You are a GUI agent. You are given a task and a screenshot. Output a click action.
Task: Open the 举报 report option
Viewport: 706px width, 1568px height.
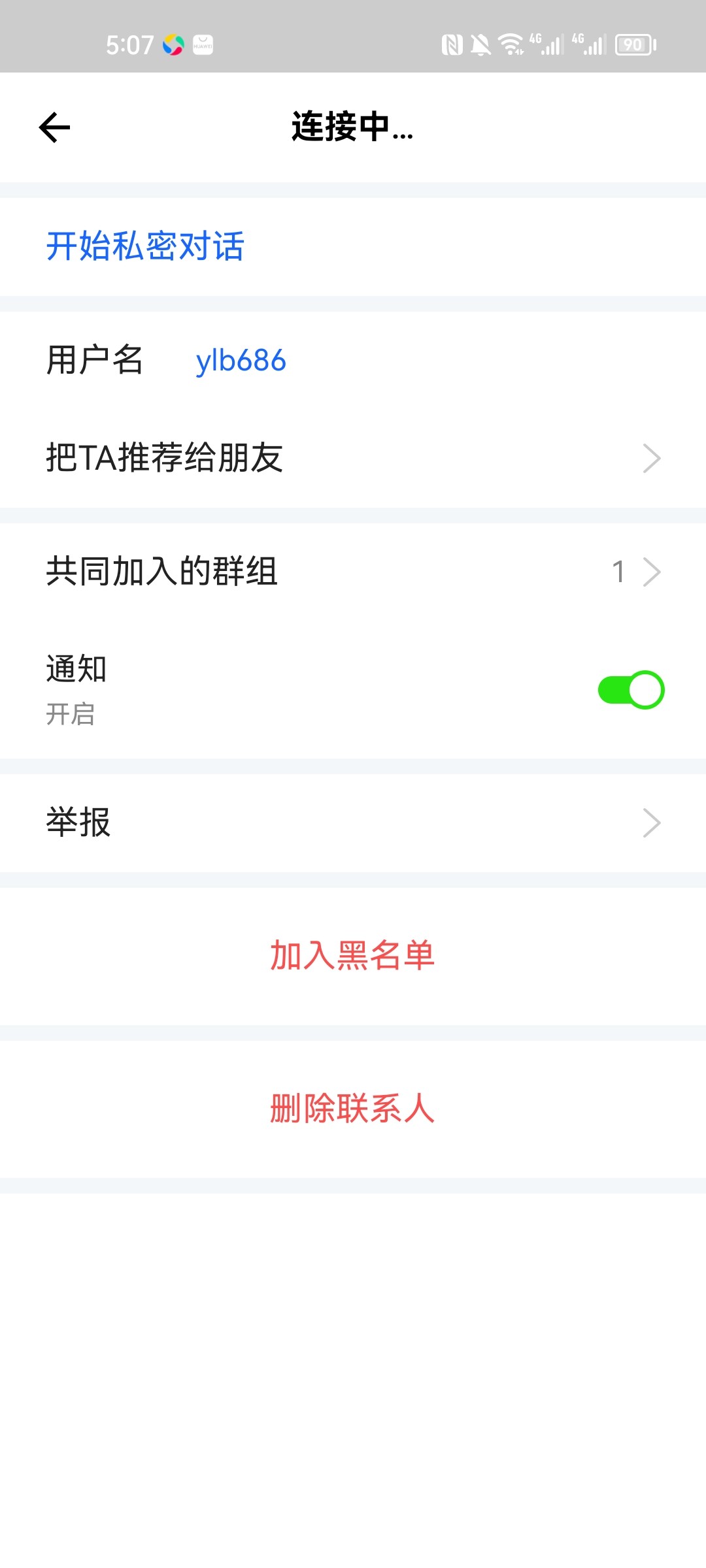click(353, 823)
